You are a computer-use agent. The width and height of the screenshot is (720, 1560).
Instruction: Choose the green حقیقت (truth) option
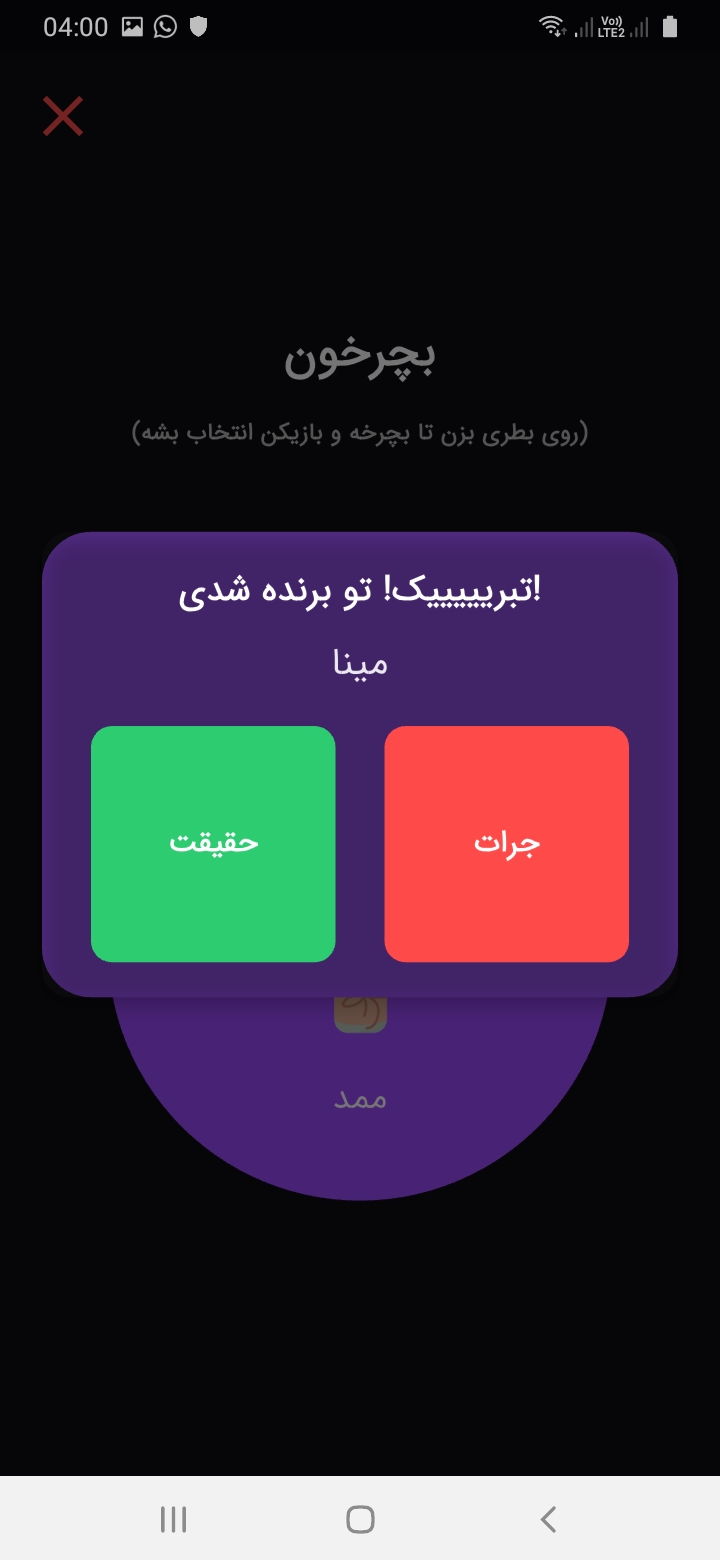pyautogui.click(x=213, y=843)
